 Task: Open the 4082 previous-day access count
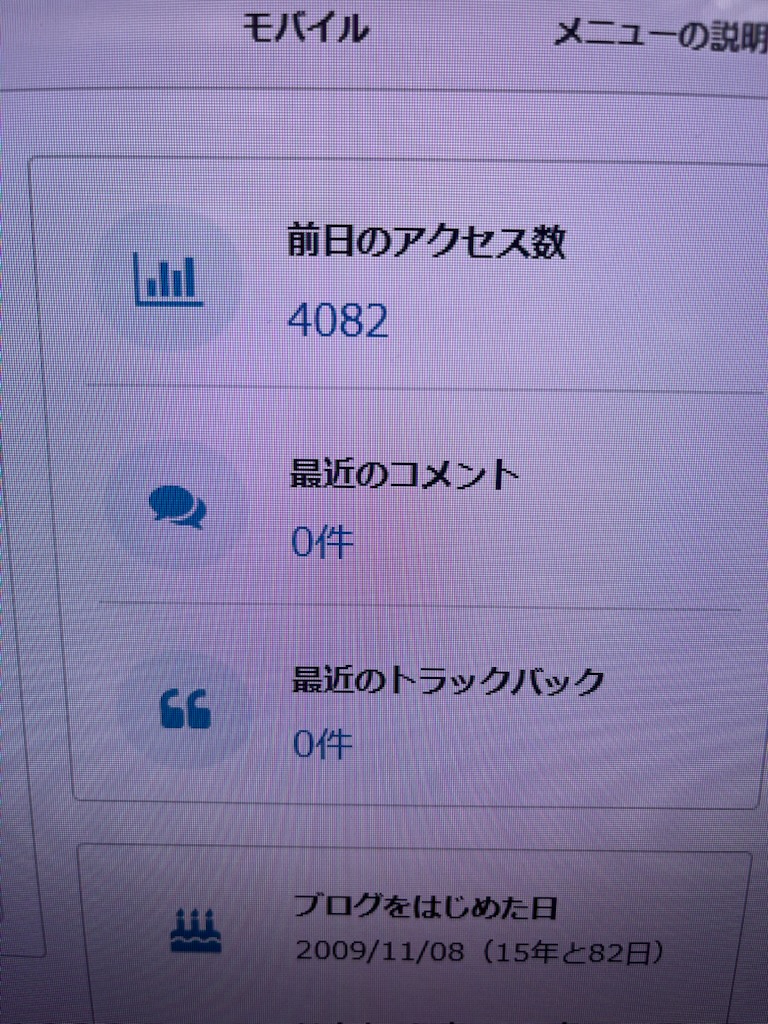click(338, 320)
